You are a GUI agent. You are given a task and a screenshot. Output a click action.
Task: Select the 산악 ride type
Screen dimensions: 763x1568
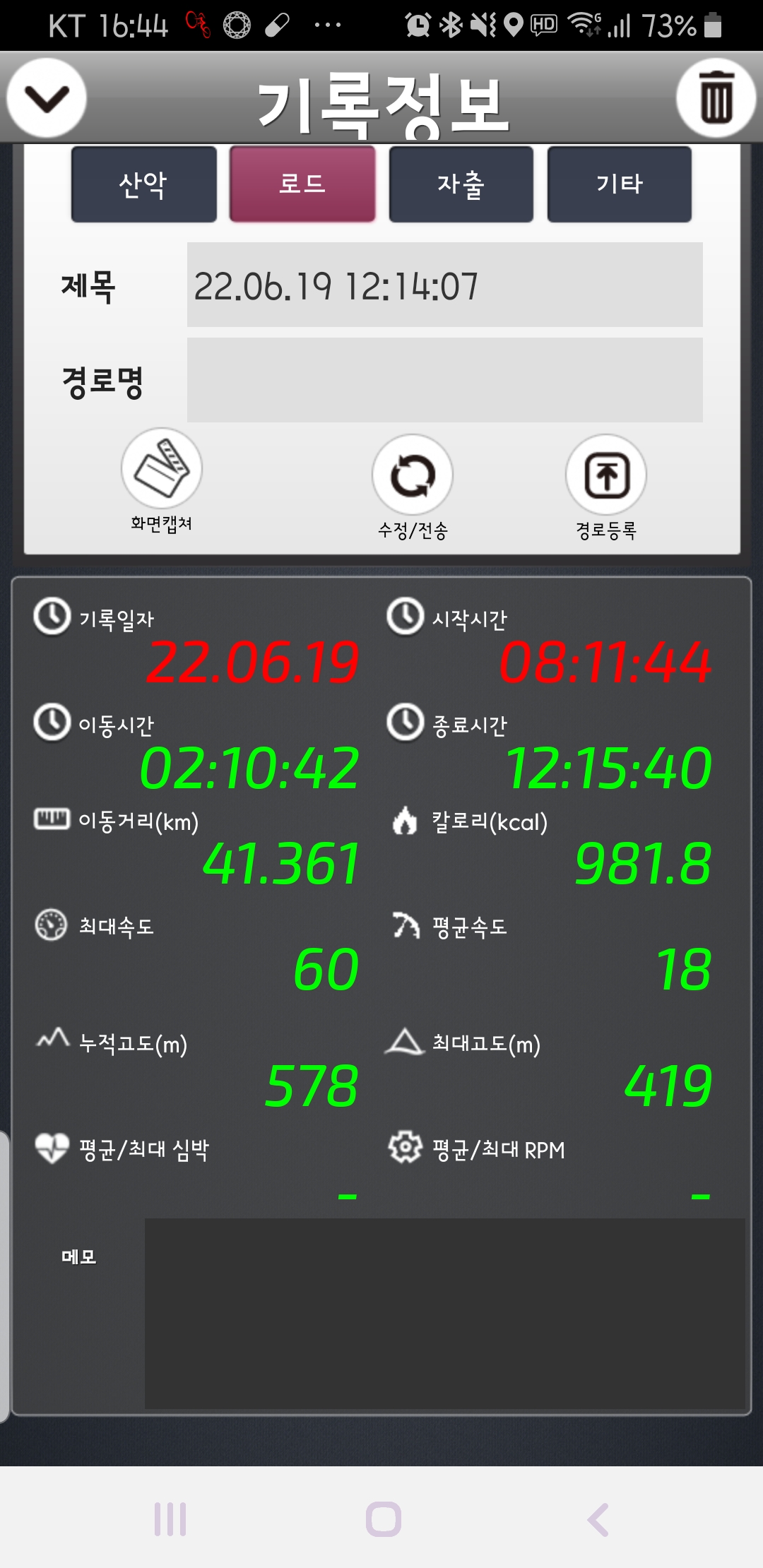143,184
